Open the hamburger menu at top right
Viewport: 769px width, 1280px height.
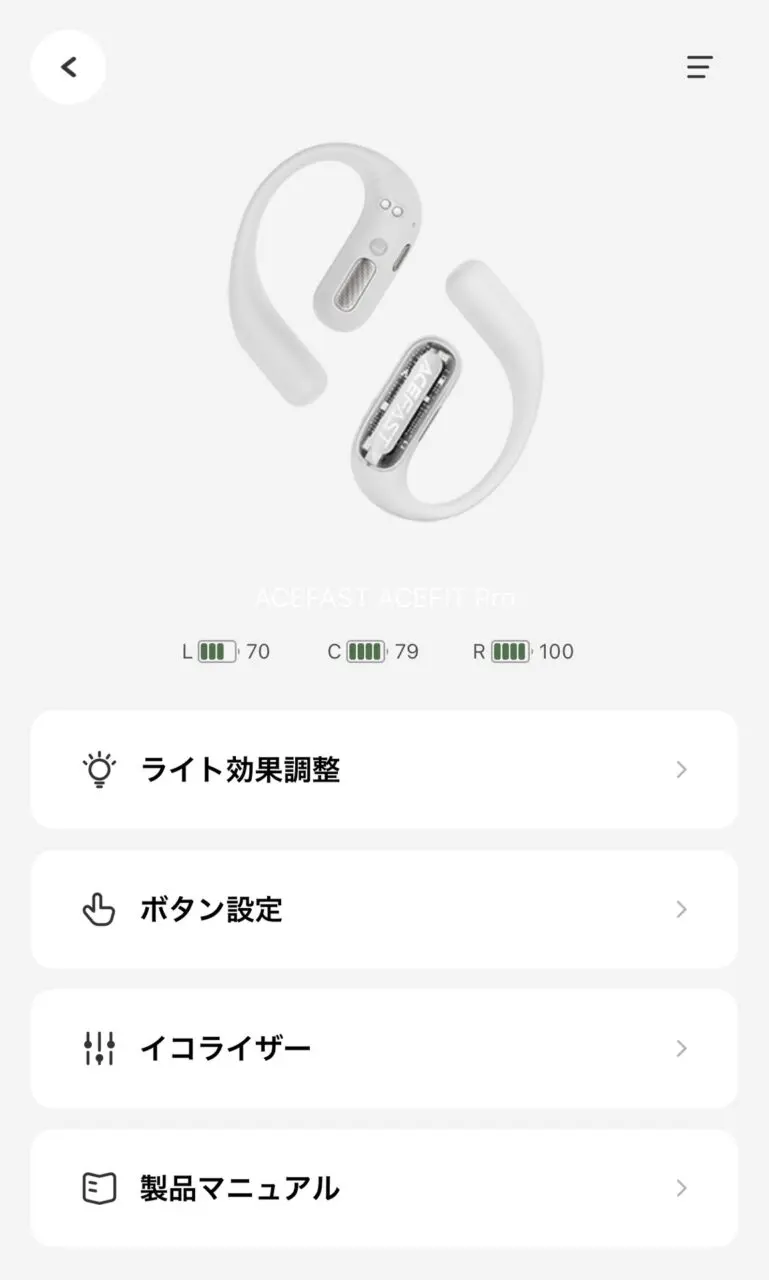tap(700, 67)
